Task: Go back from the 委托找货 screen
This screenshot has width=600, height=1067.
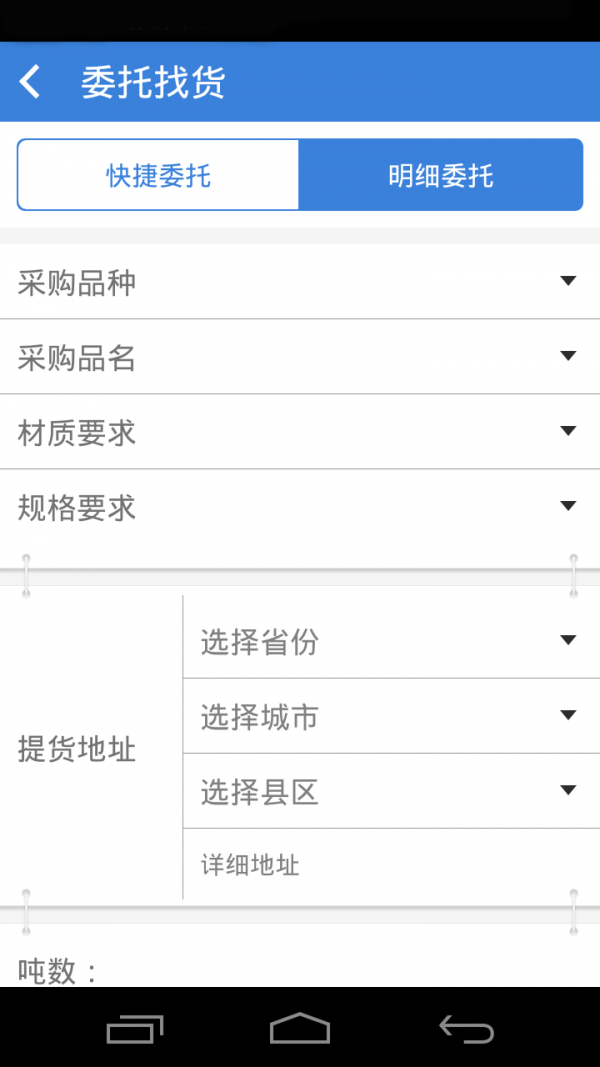Action: pos(31,82)
